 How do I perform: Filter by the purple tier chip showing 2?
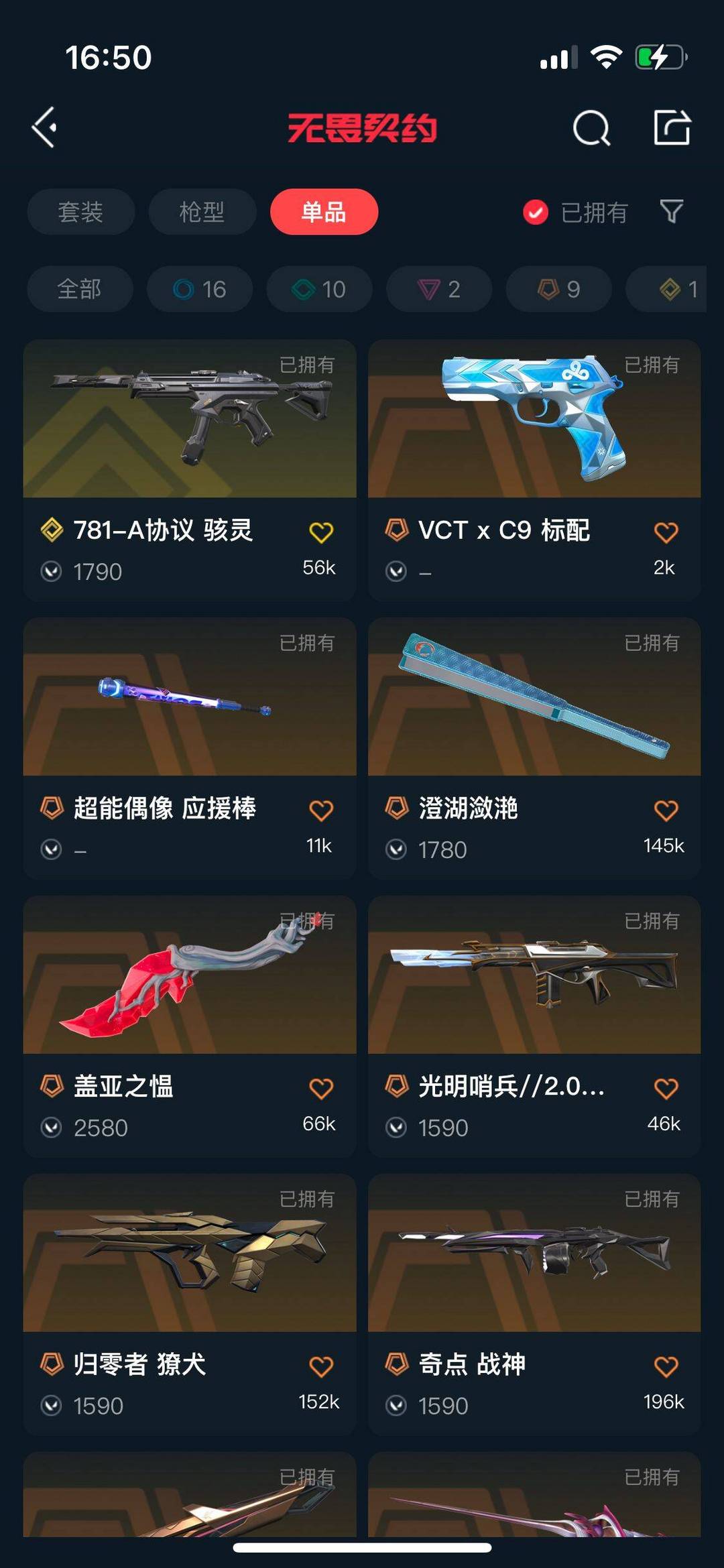(x=439, y=289)
